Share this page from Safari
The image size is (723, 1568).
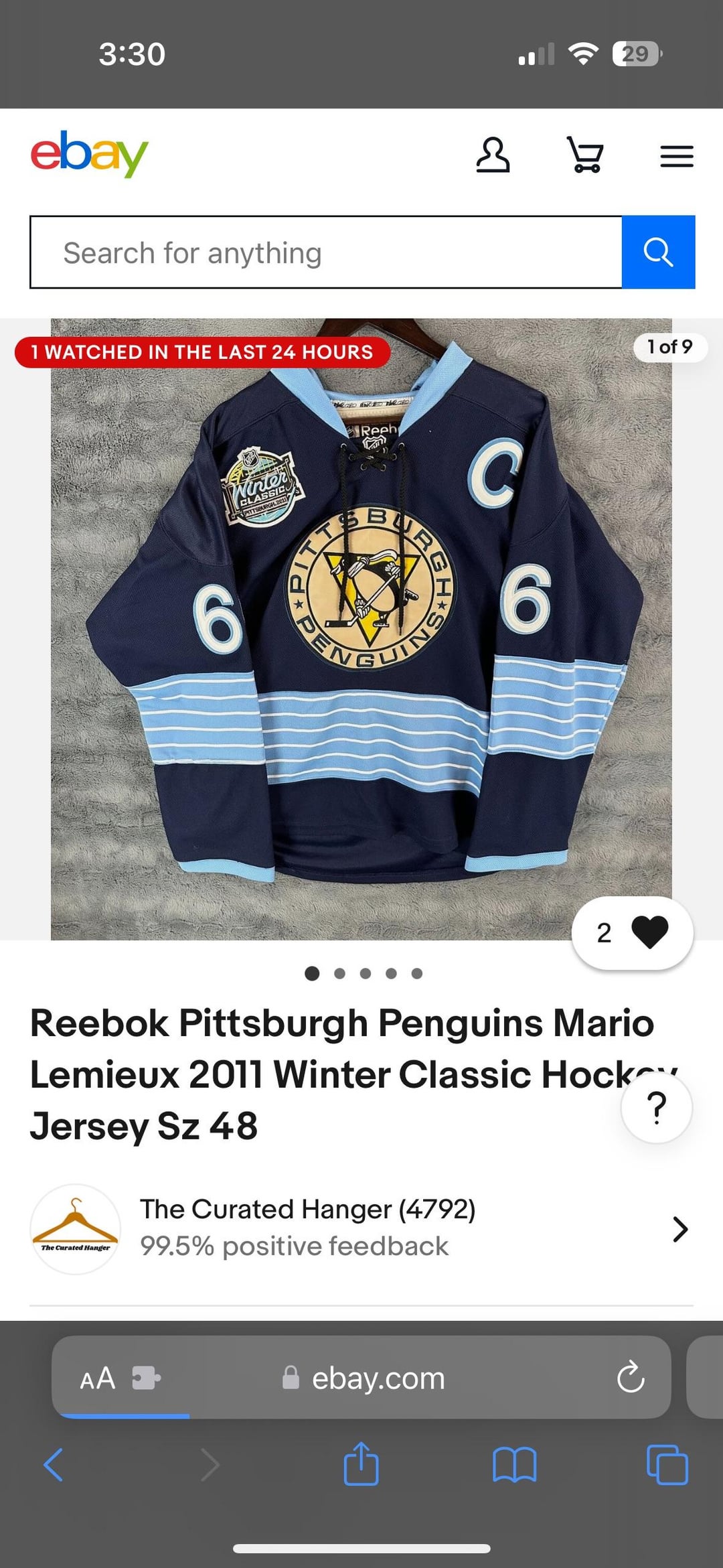pyautogui.click(x=361, y=1464)
